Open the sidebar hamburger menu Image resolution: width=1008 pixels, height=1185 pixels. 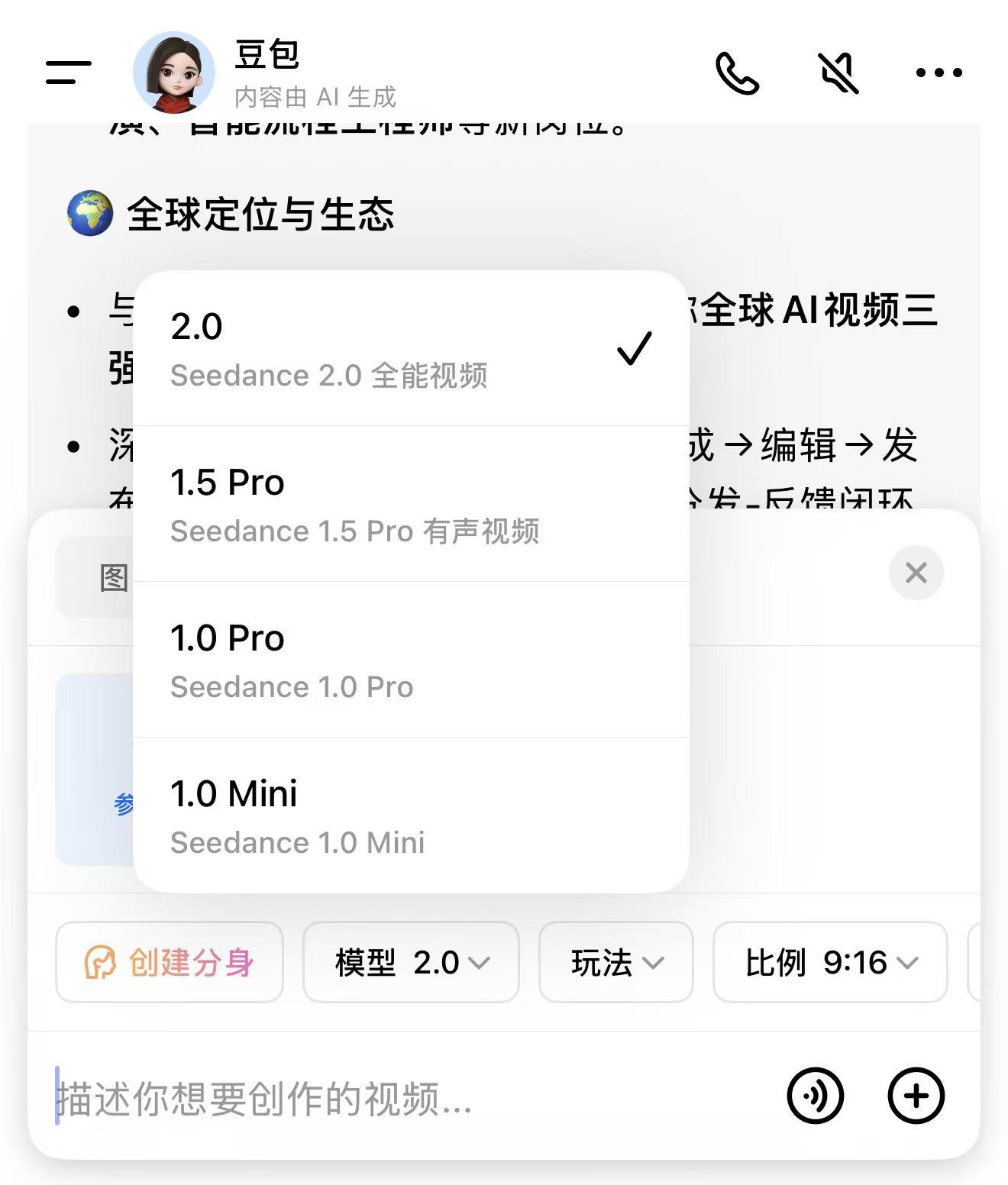point(67,73)
